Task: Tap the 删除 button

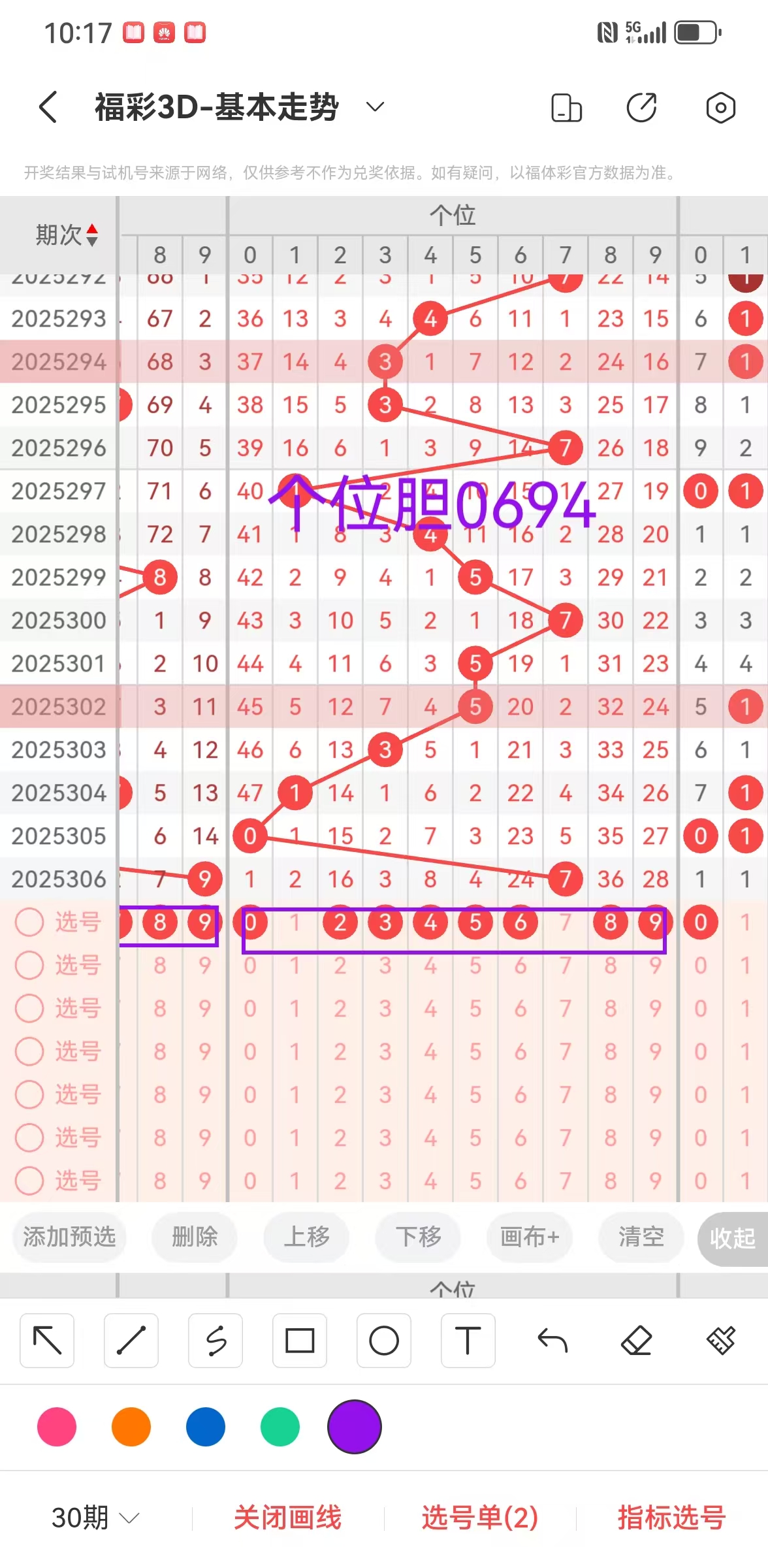Action: [195, 1237]
